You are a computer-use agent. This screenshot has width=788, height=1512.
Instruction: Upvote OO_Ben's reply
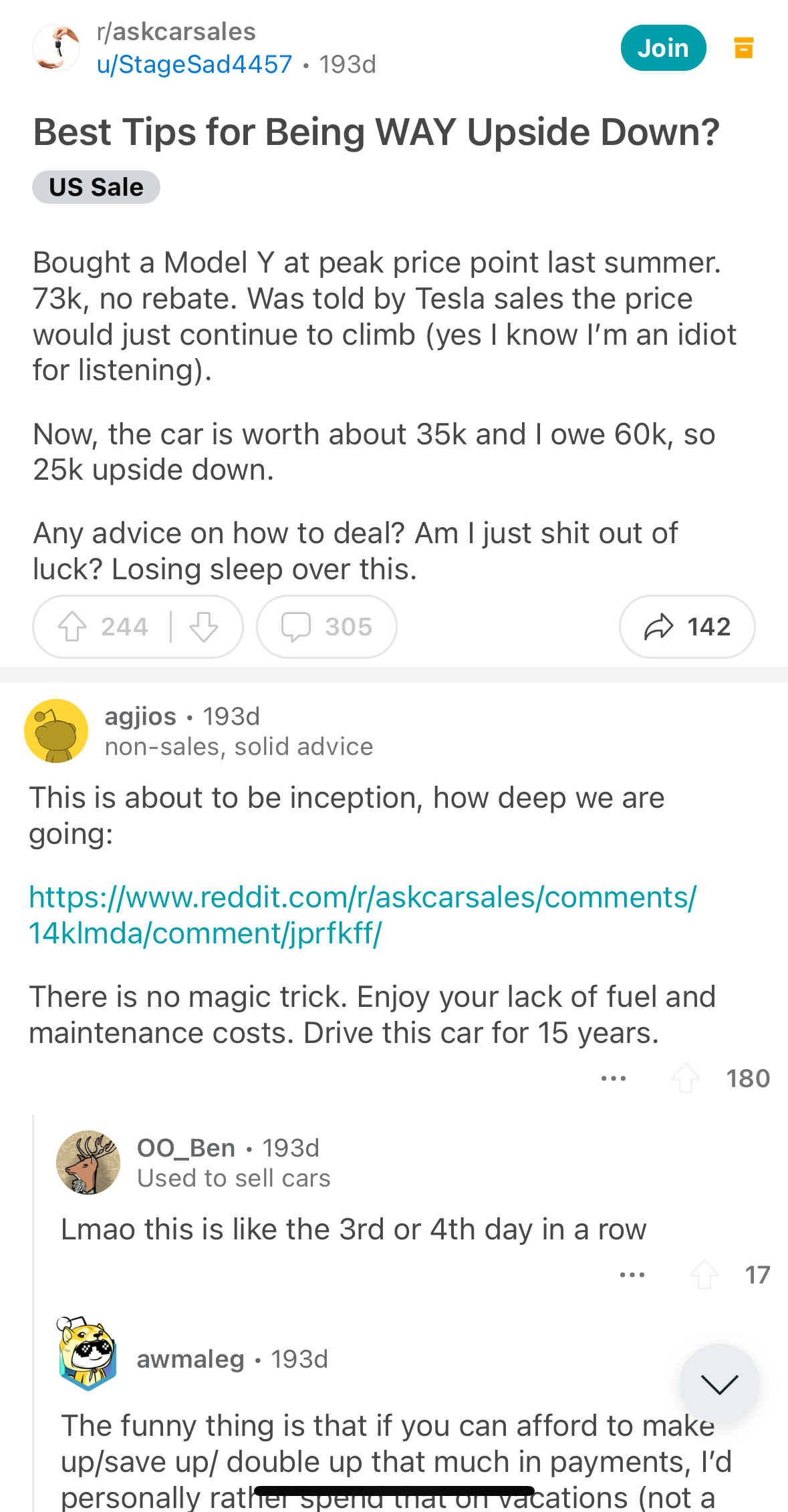[x=704, y=1275]
